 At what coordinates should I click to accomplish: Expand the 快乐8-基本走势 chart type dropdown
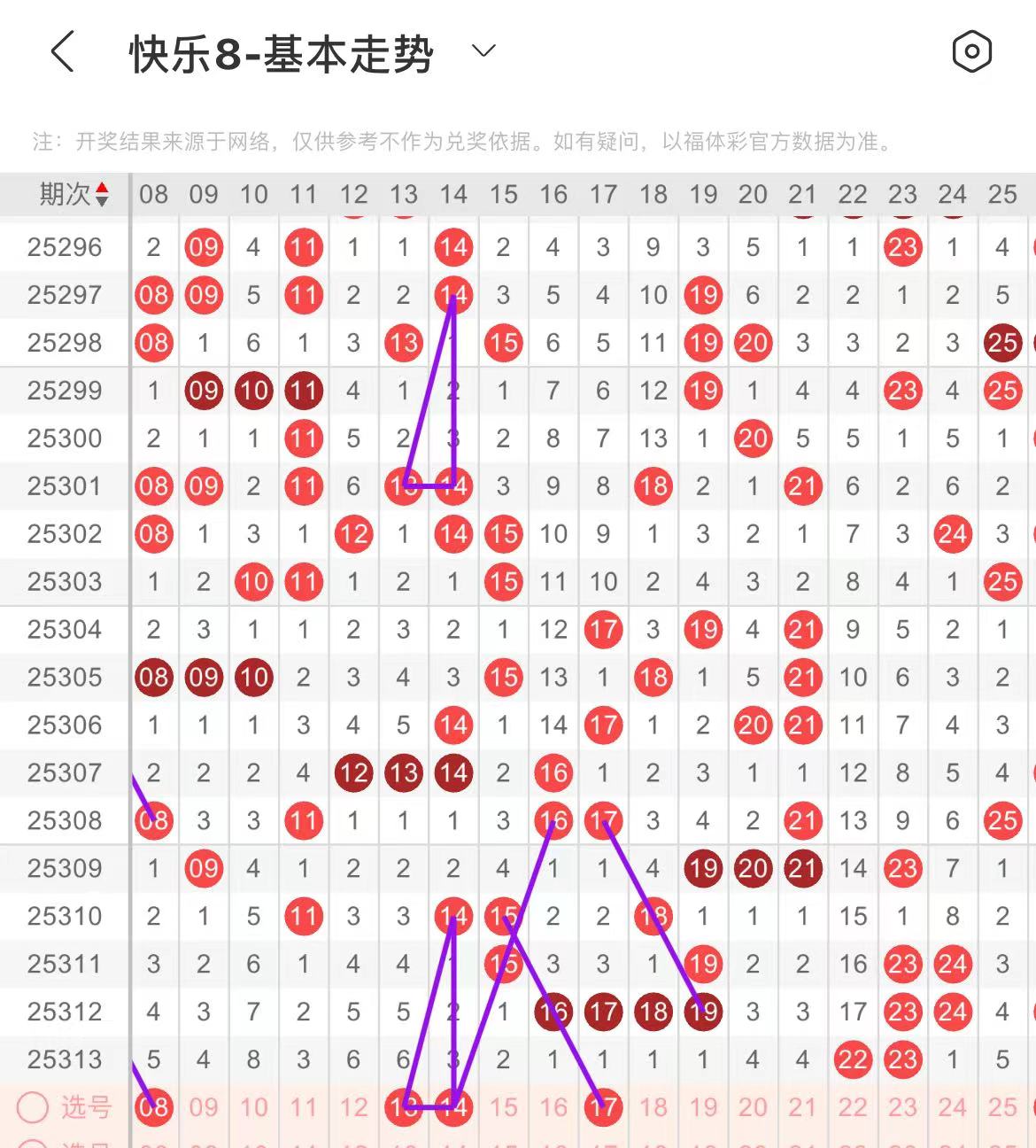[x=483, y=51]
